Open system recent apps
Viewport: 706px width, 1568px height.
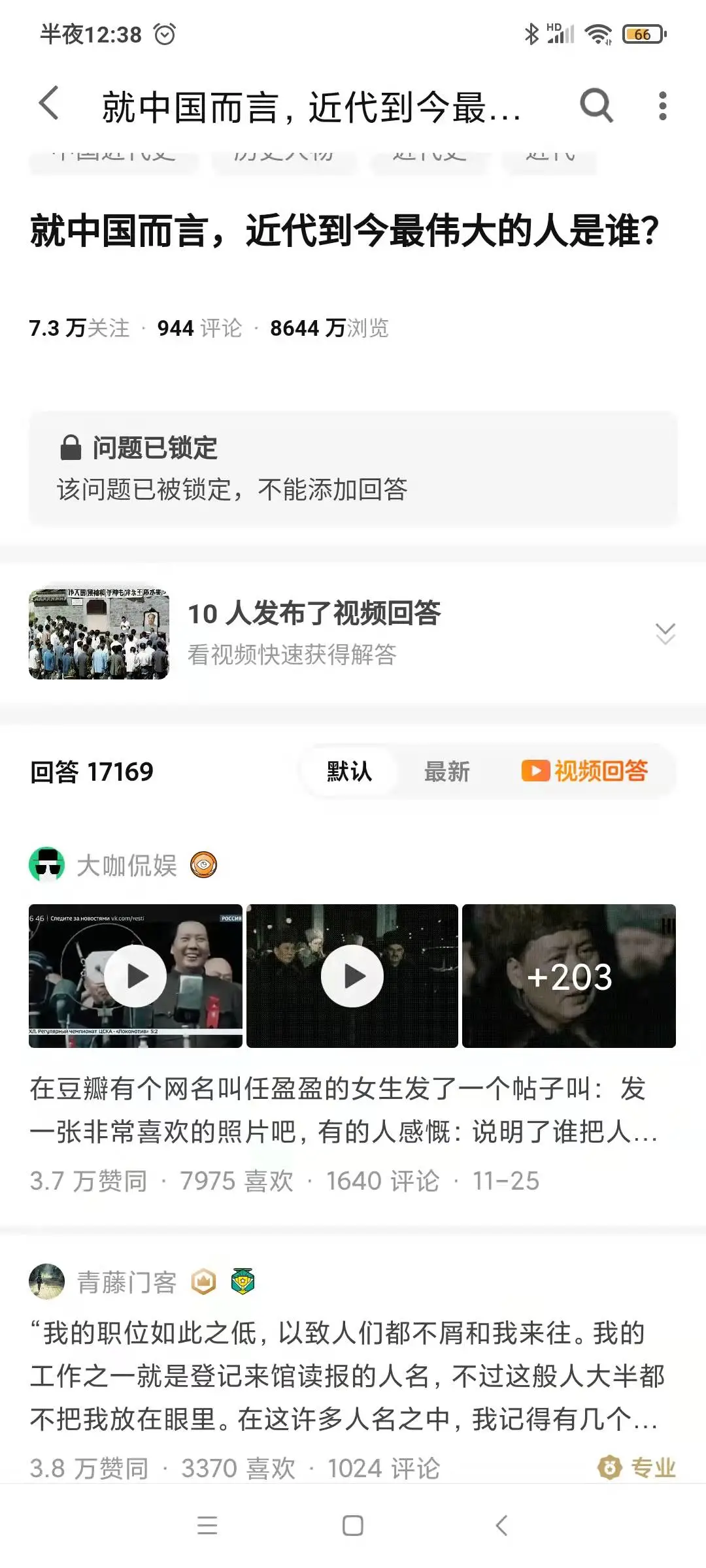[x=207, y=1526]
